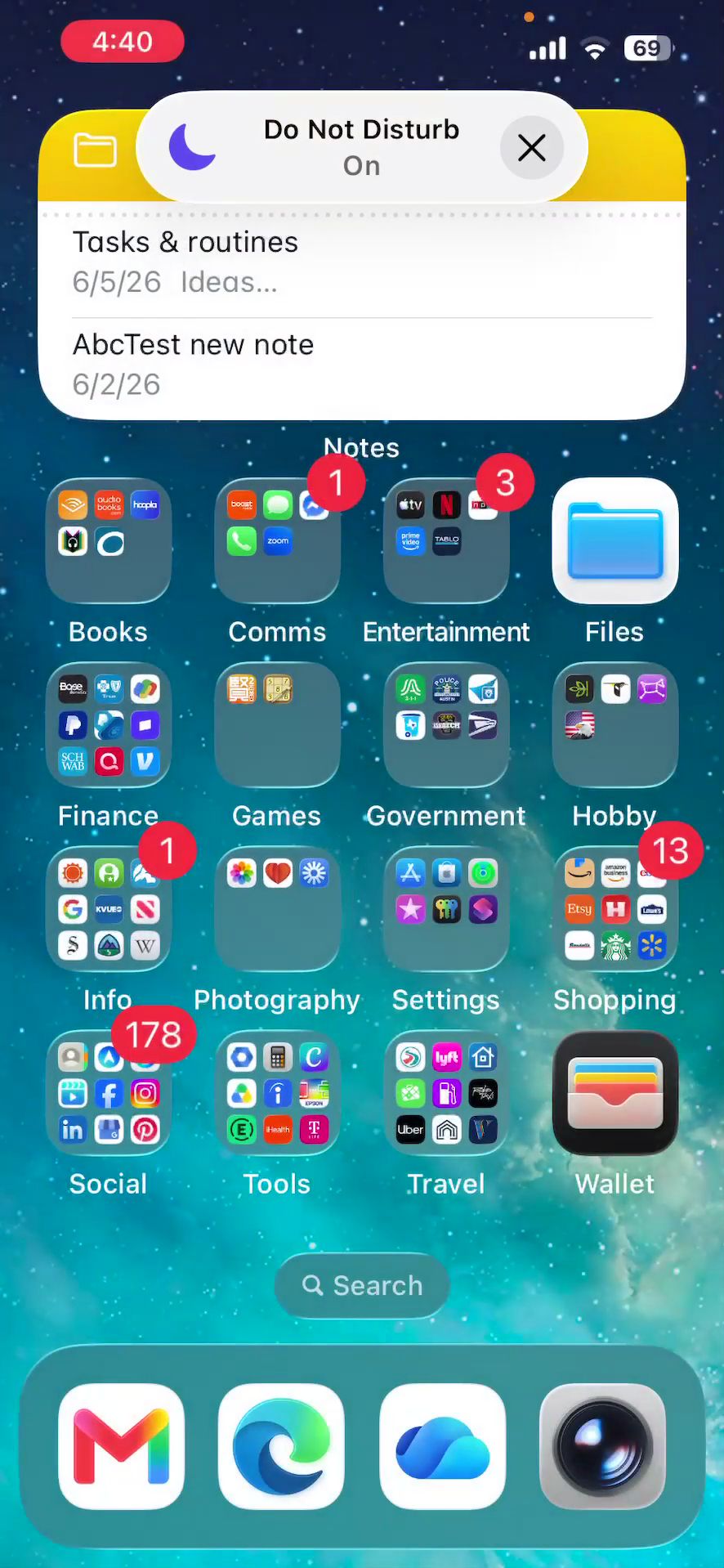Open the Government folder
The width and height of the screenshot is (724, 1568).
(446, 724)
